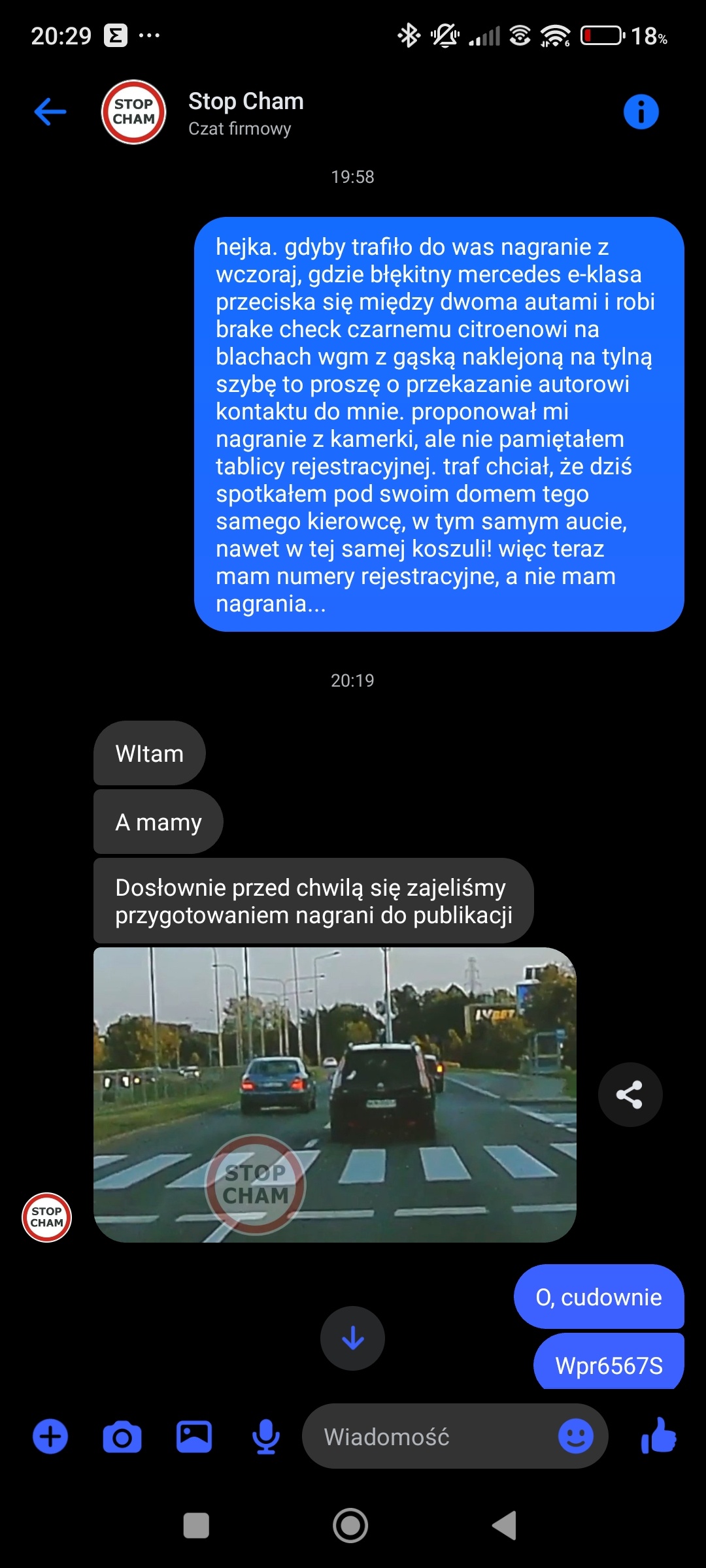The width and height of the screenshot is (706, 1568).
Task: Jump to the latest messages
Action: coord(352,1338)
